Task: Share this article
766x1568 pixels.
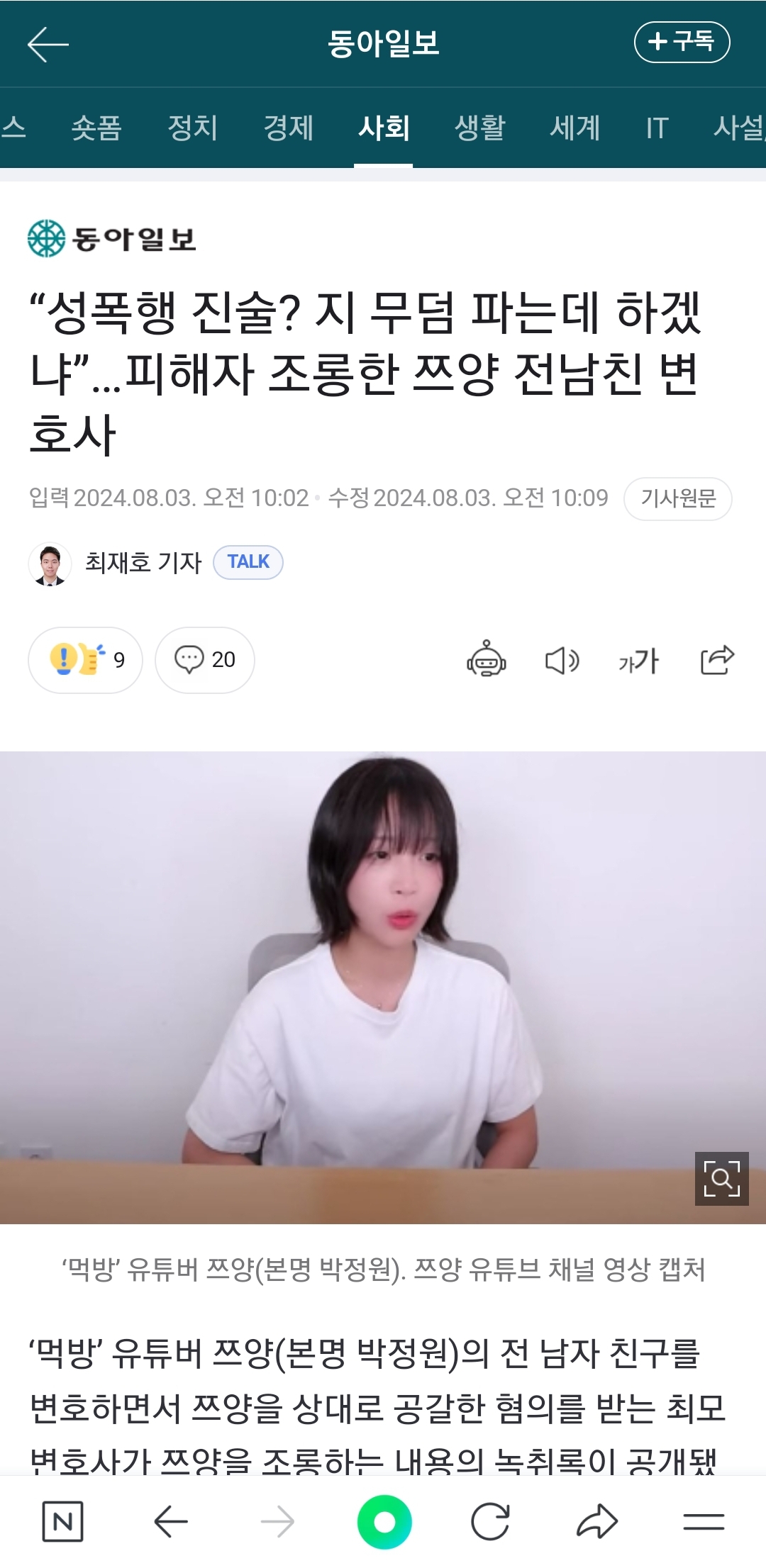Action: click(717, 660)
